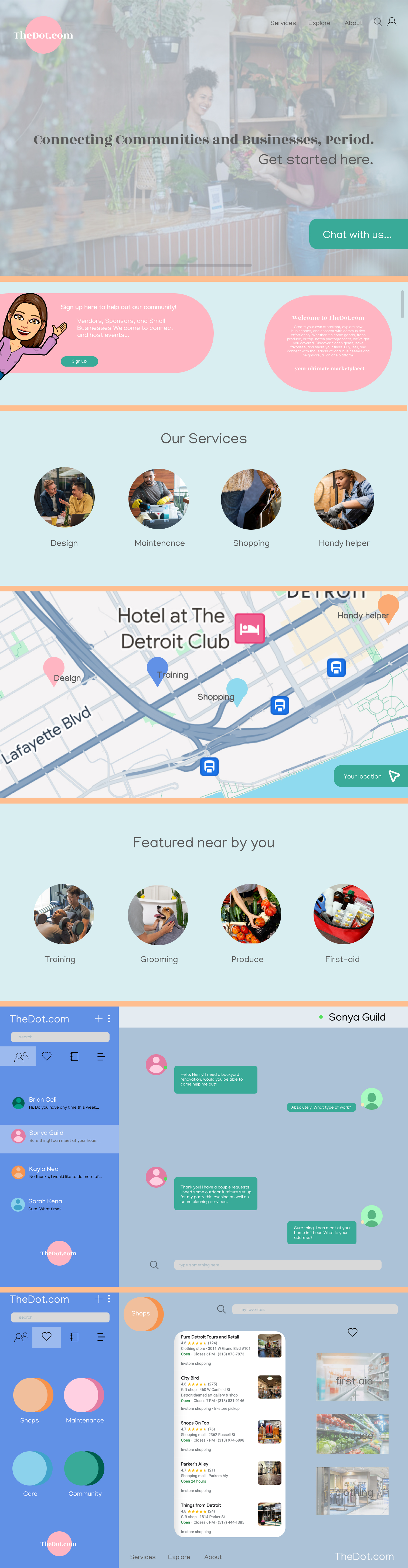Viewport: 408px width, 1568px height.
Task: Tap the Sign Up button
Action: 79,361
